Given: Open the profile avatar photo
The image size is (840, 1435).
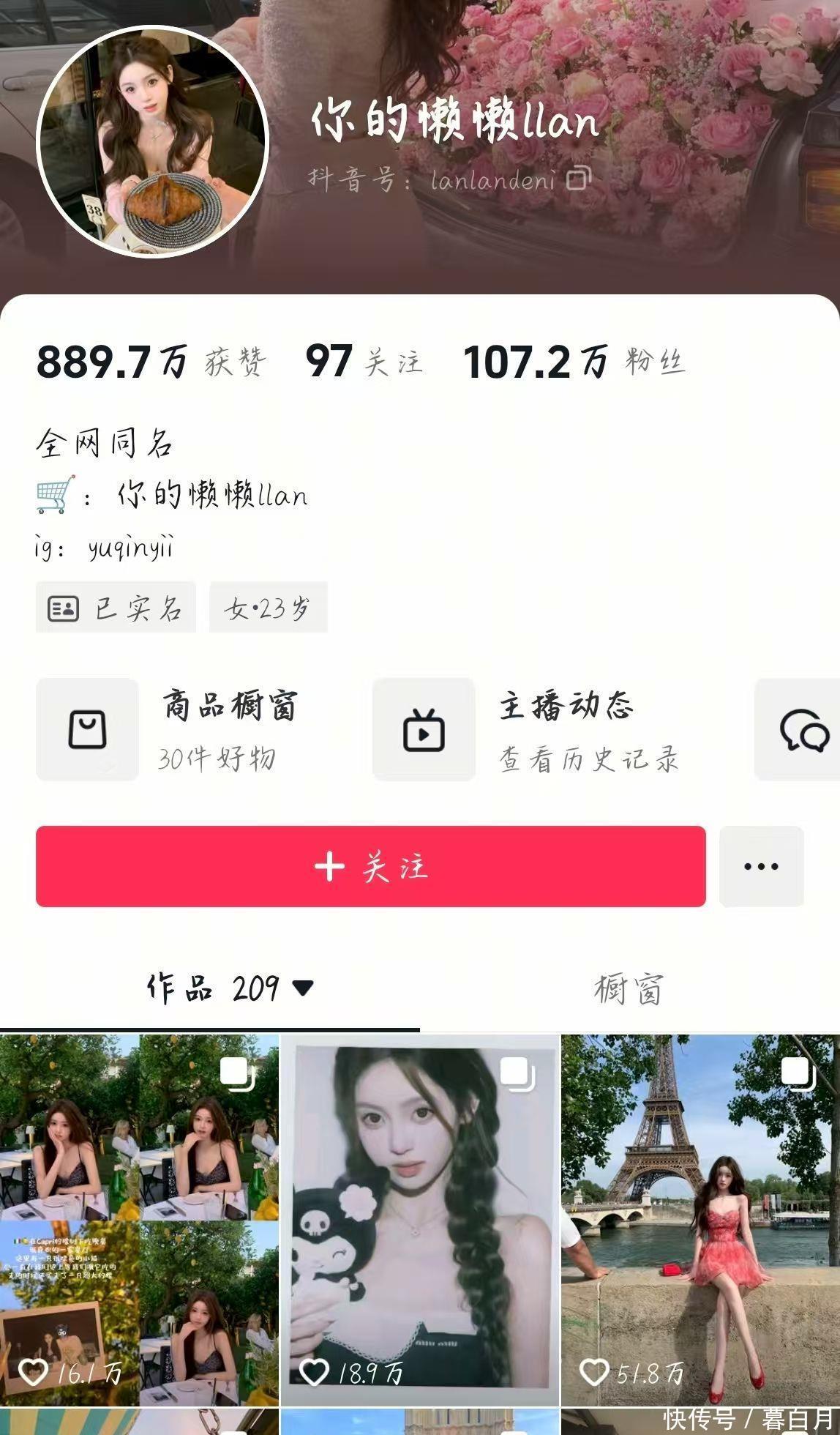Looking at the screenshot, I should pyautogui.click(x=153, y=142).
